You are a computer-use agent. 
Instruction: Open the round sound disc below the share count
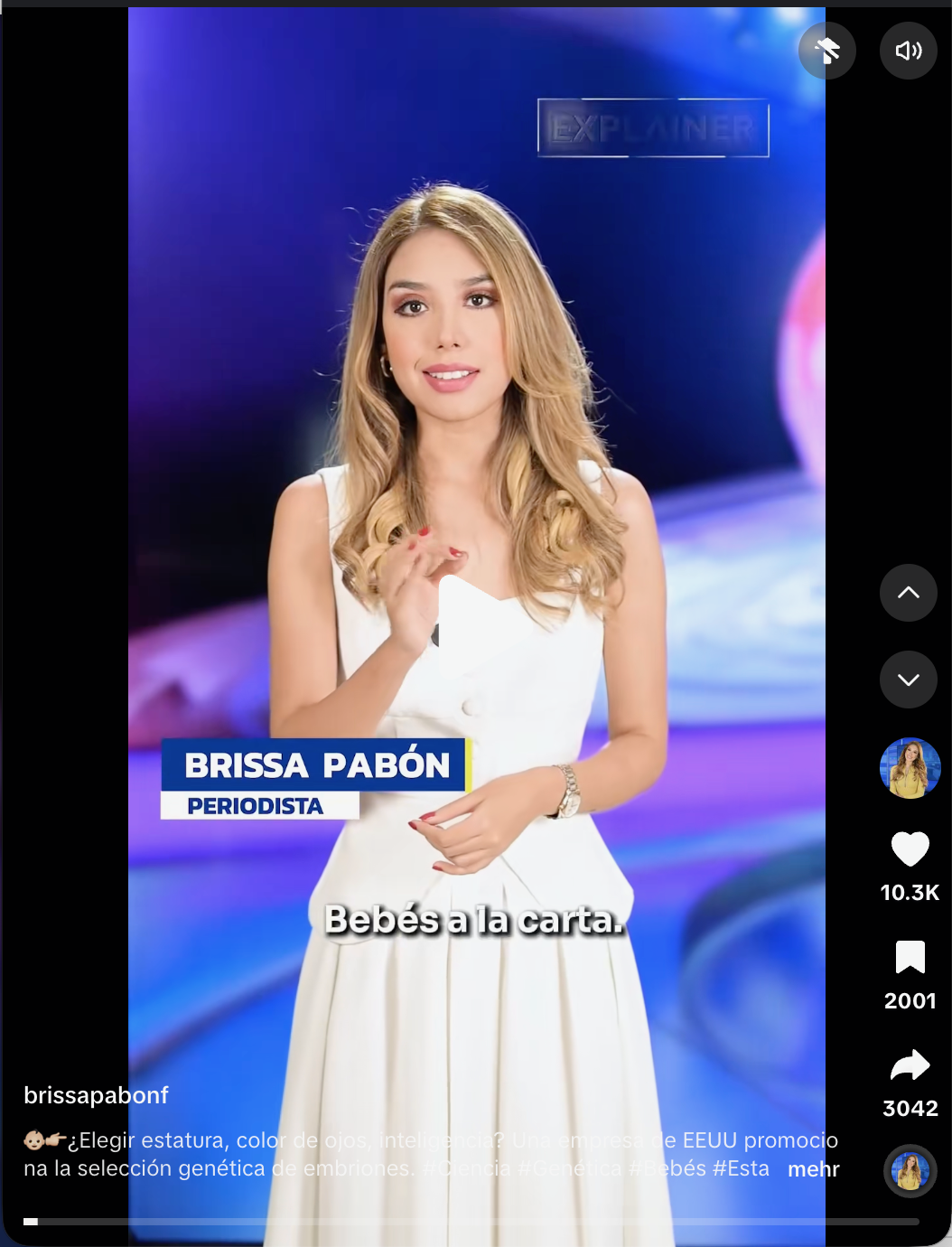910,1171
